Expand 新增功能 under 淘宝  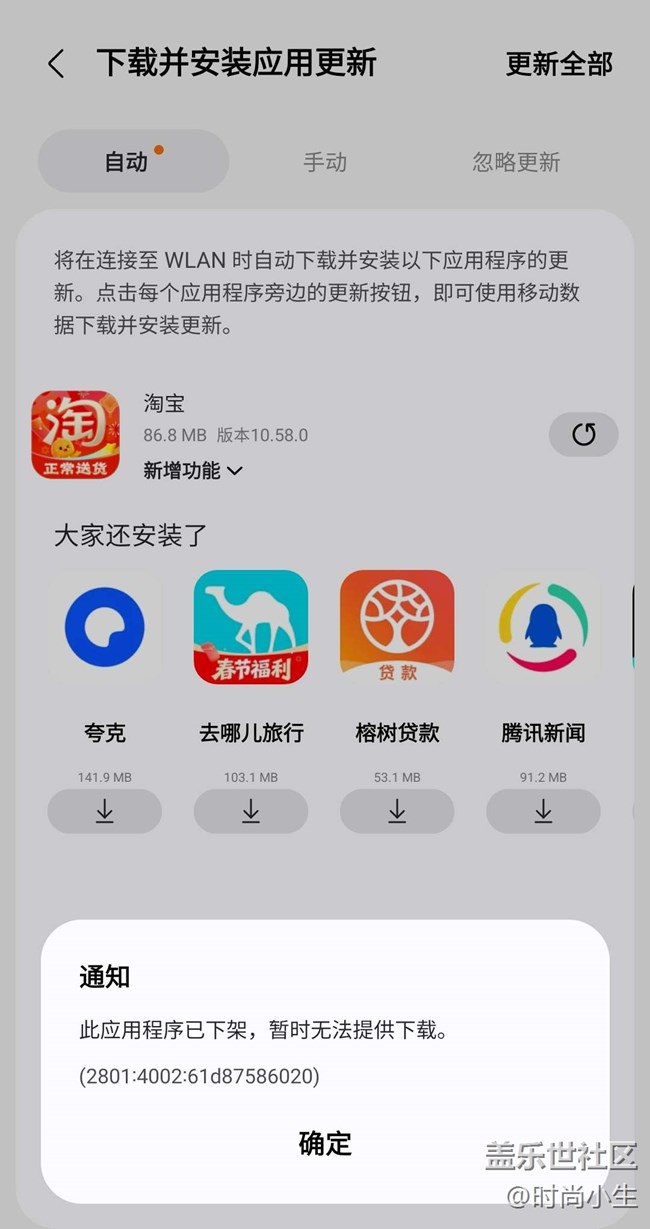[x=193, y=470]
